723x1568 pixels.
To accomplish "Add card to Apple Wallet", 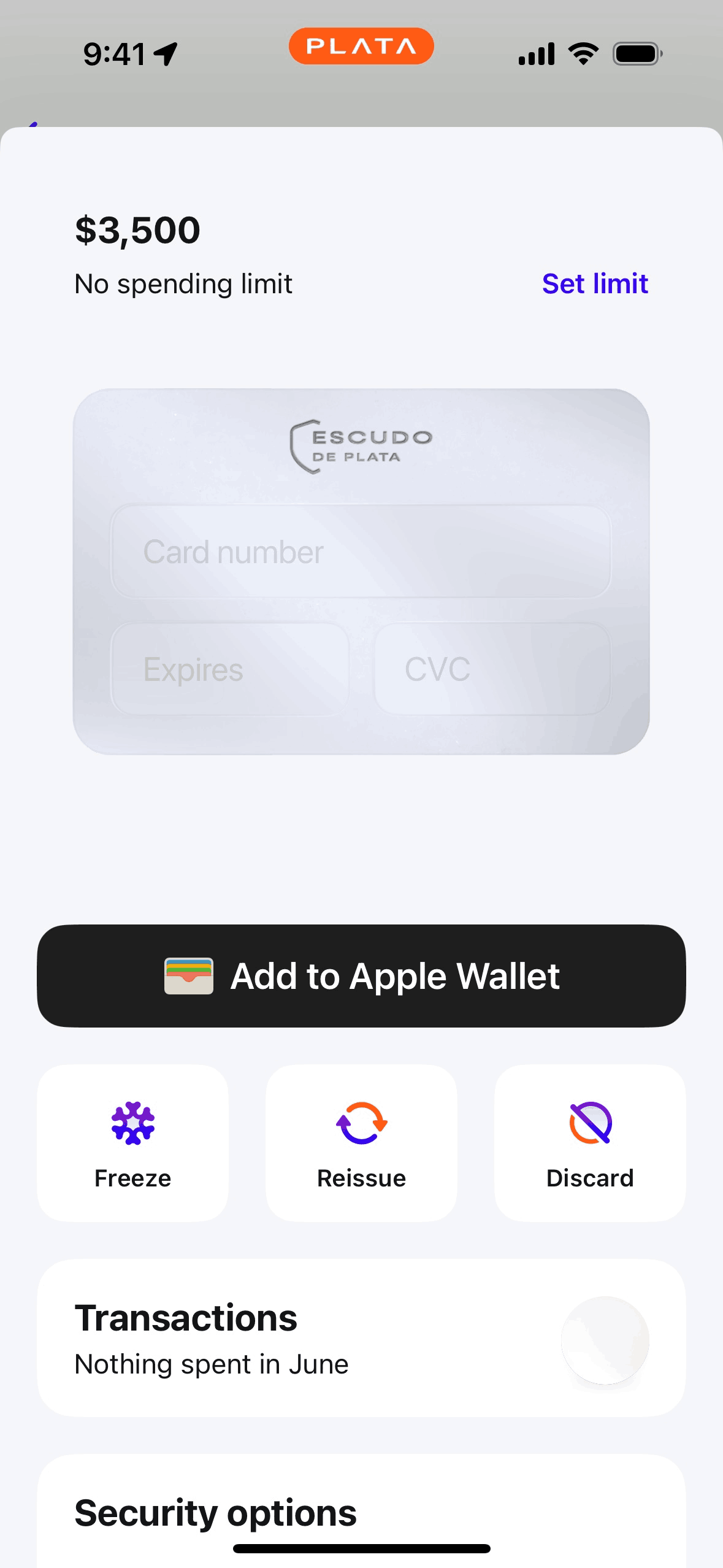I will (x=361, y=976).
